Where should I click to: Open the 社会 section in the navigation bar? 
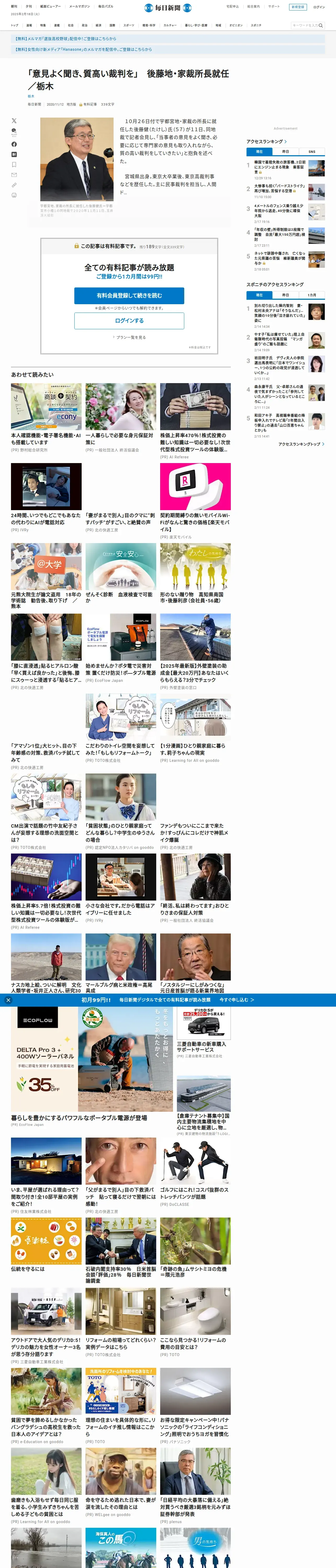pyautogui.click(x=71, y=26)
